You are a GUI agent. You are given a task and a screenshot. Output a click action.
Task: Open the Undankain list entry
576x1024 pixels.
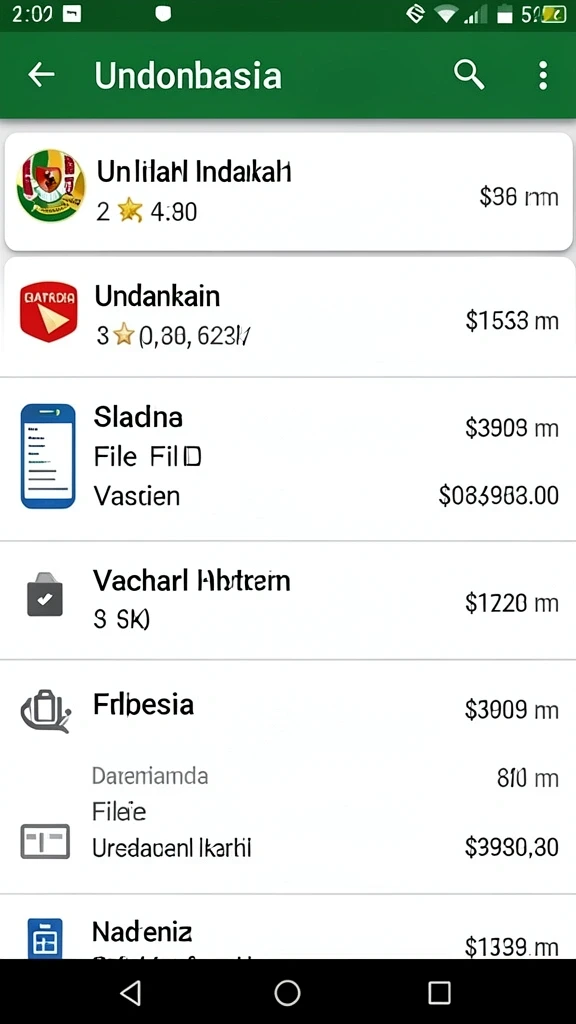(x=288, y=317)
